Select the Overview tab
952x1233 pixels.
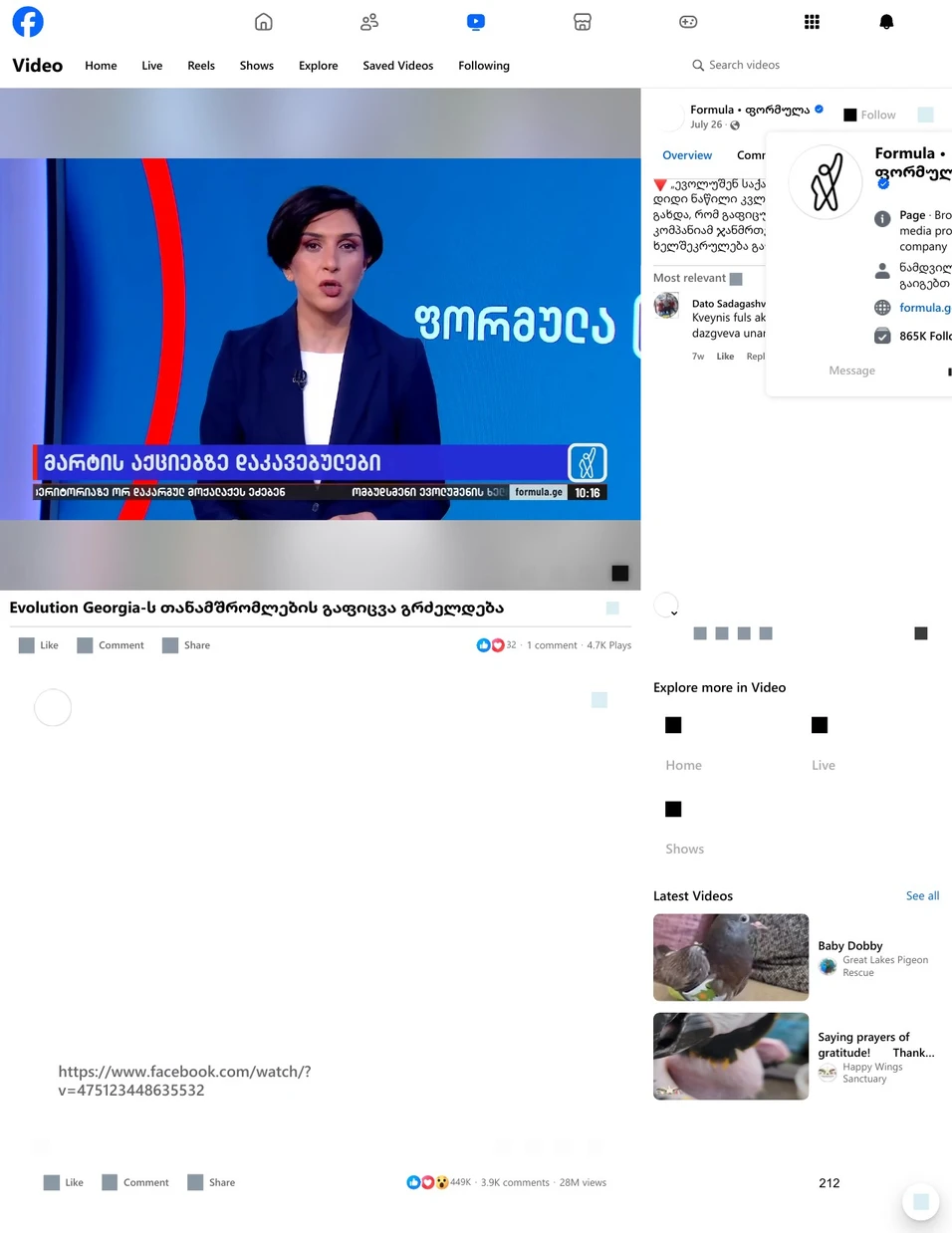(x=687, y=155)
